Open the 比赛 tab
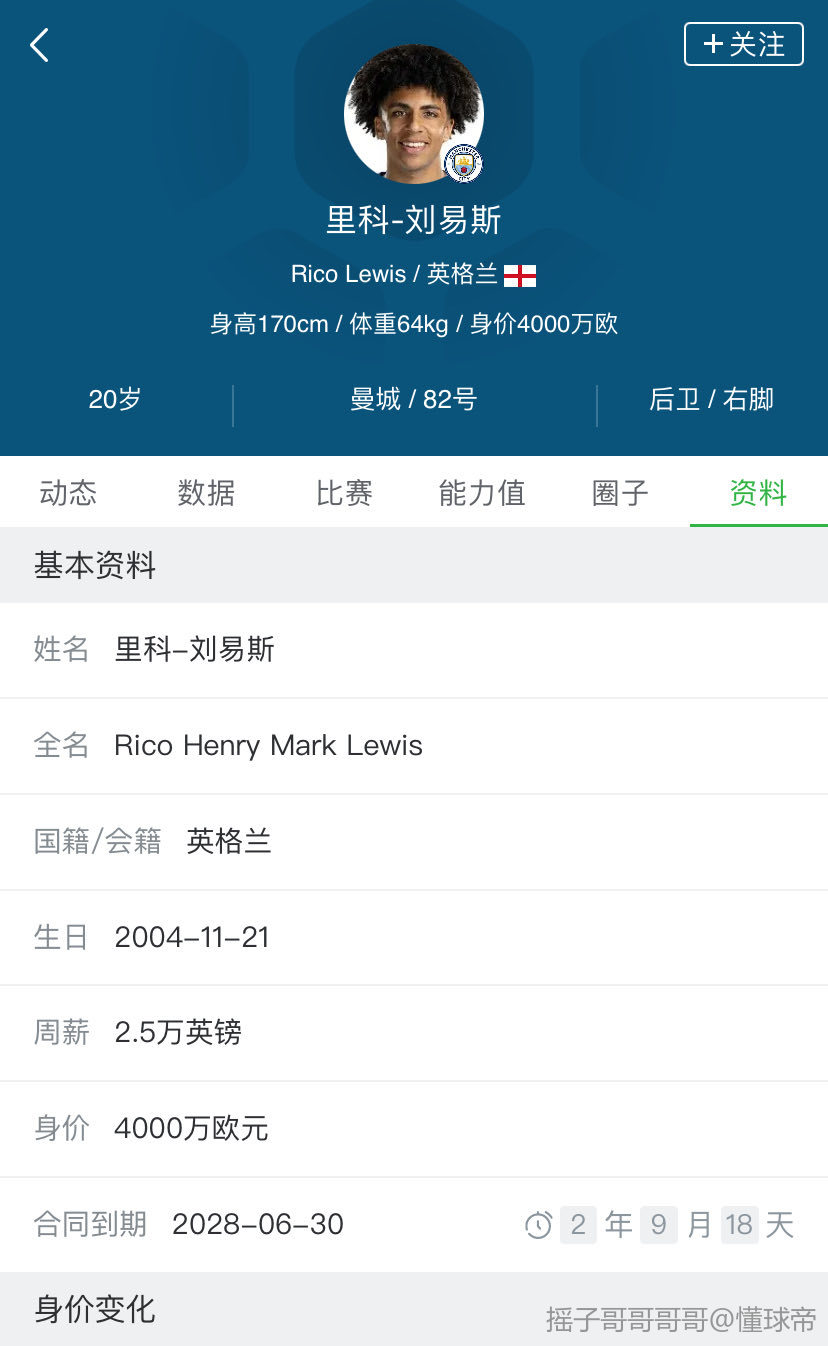 click(x=344, y=493)
